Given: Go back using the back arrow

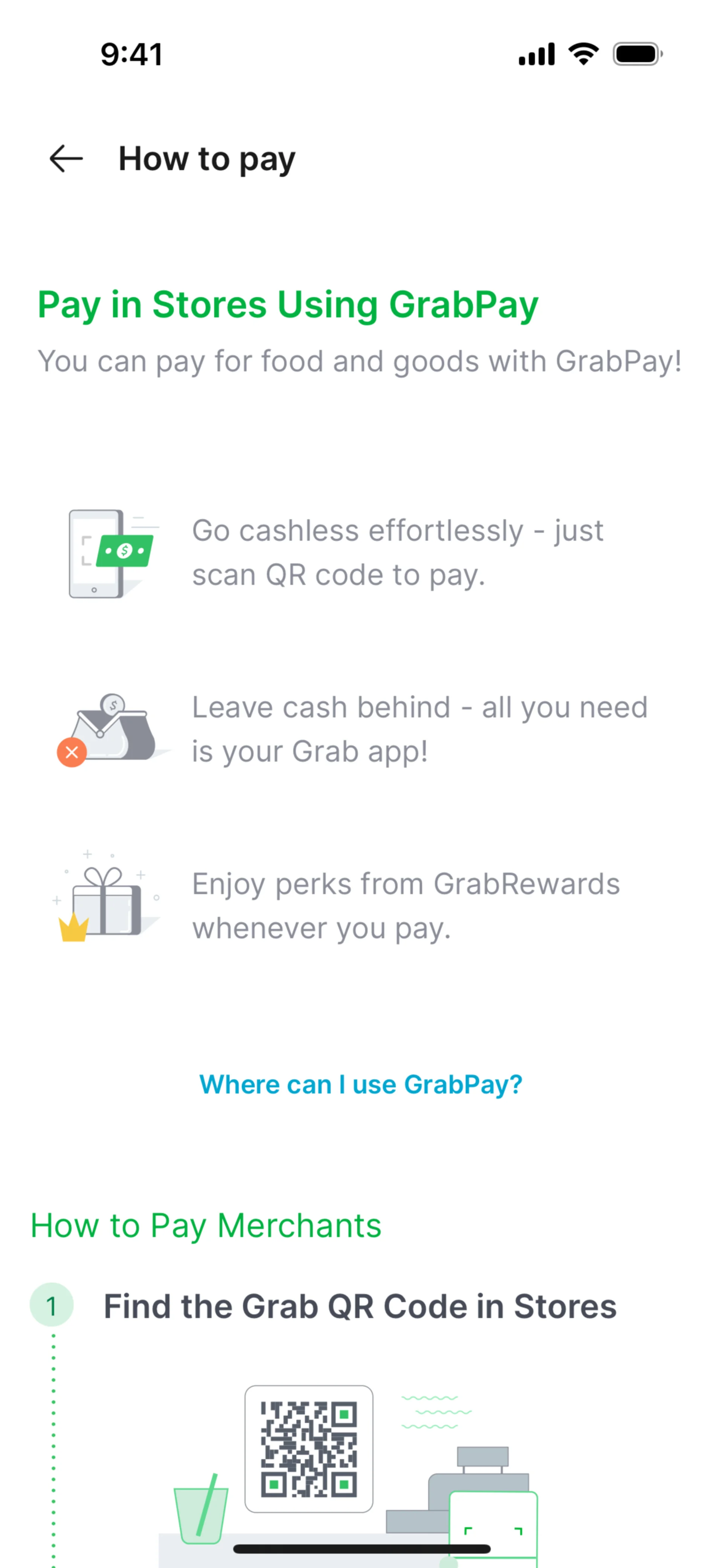Looking at the screenshot, I should [x=66, y=159].
